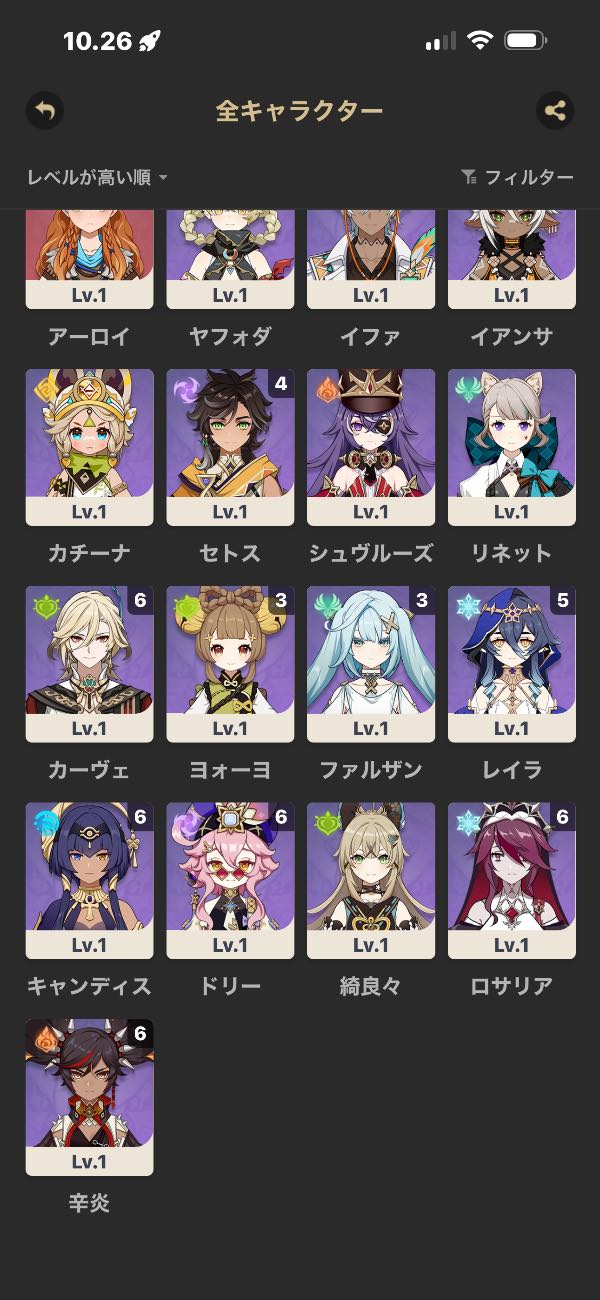The height and width of the screenshot is (1300, 600).
Task: Select シュヴルーズ character card
Action: coord(371,447)
